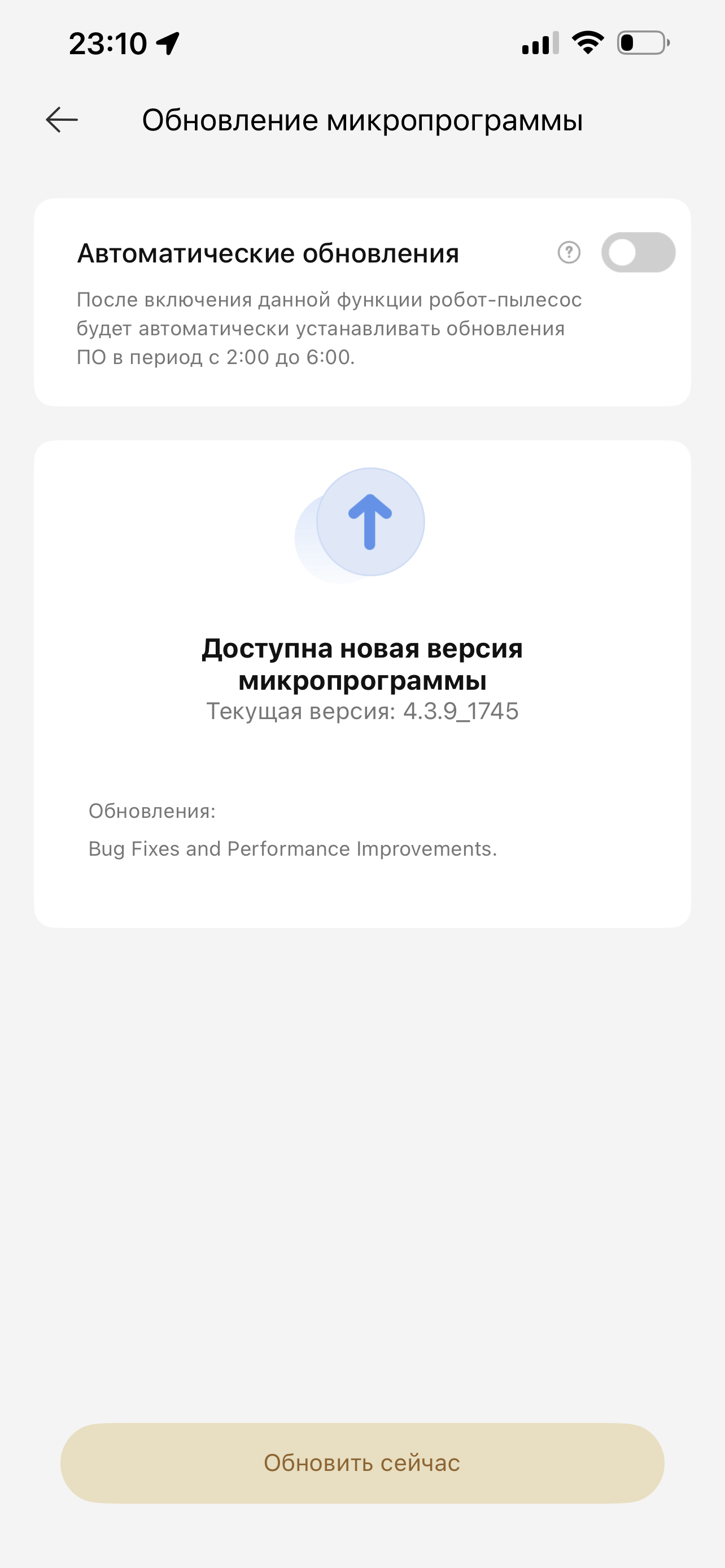The height and width of the screenshot is (1568, 725).
Task: Tap the 'Обновить сейчас' button
Action: click(x=362, y=1462)
